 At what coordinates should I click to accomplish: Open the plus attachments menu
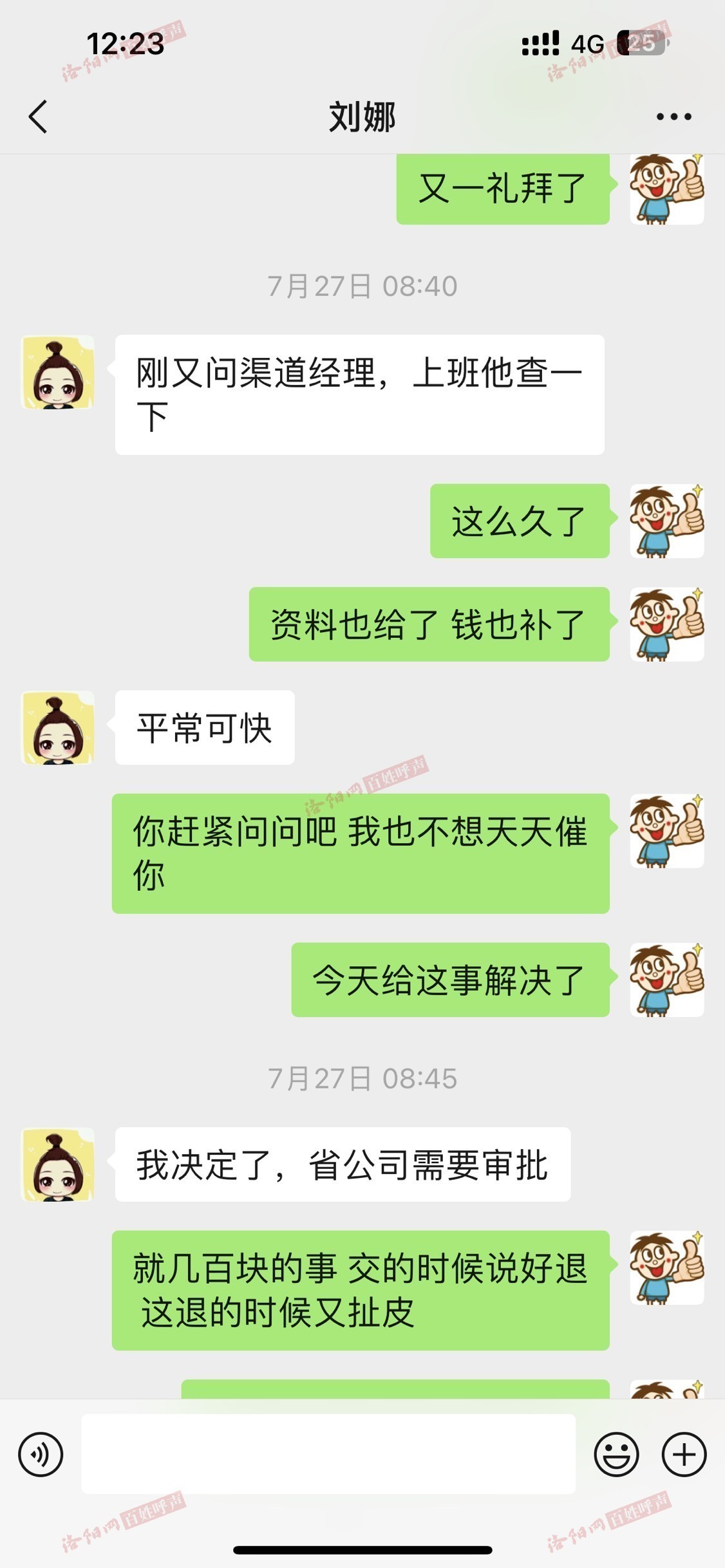coord(684,1454)
